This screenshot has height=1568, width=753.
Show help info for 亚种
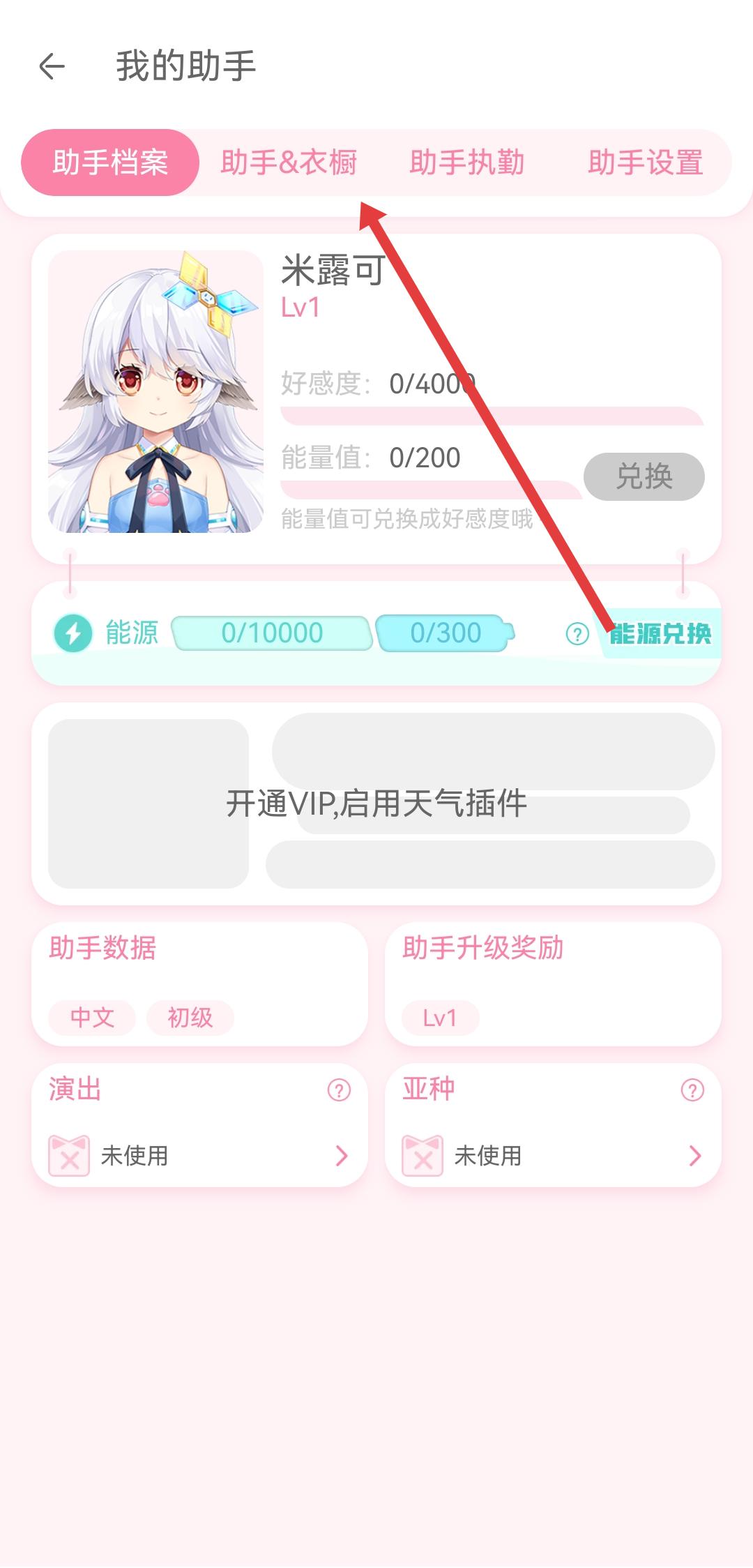click(692, 1090)
